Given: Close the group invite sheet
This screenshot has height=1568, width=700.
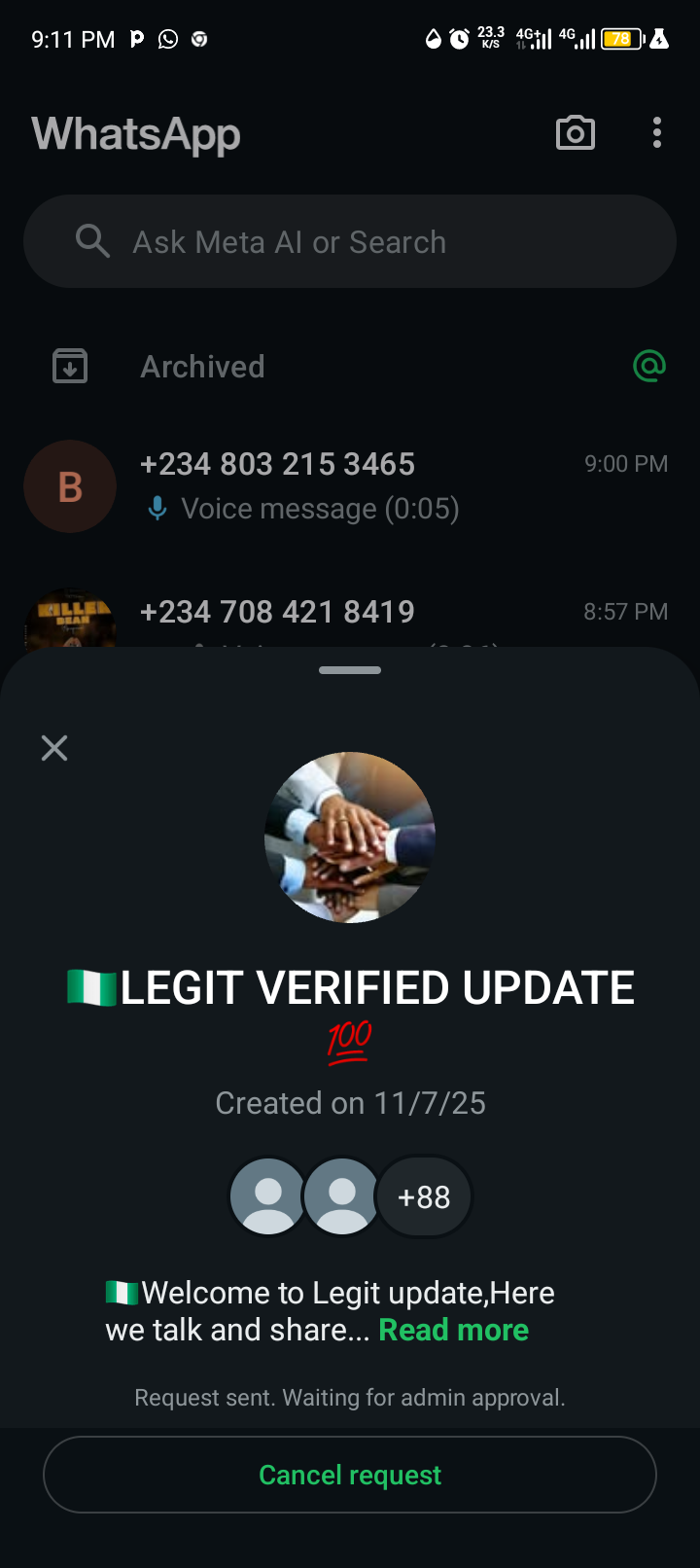Looking at the screenshot, I should 54,748.
